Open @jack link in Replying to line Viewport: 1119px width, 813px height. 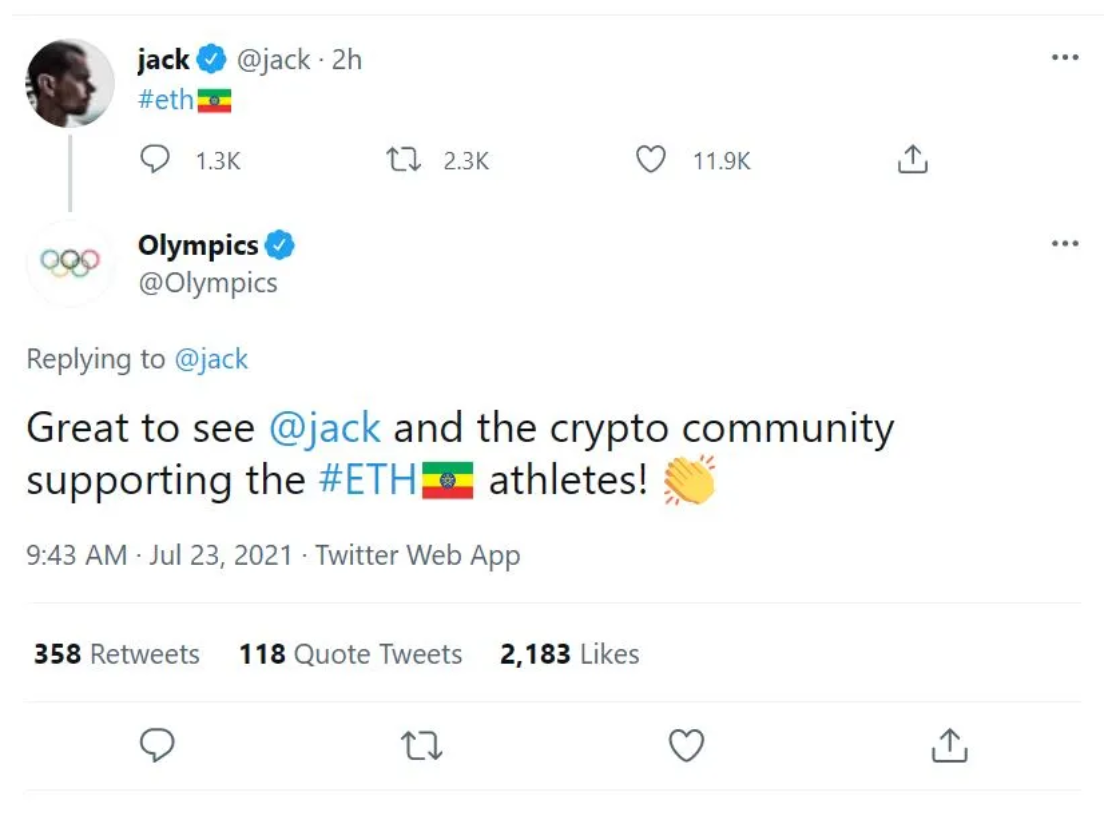pyautogui.click(x=211, y=359)
